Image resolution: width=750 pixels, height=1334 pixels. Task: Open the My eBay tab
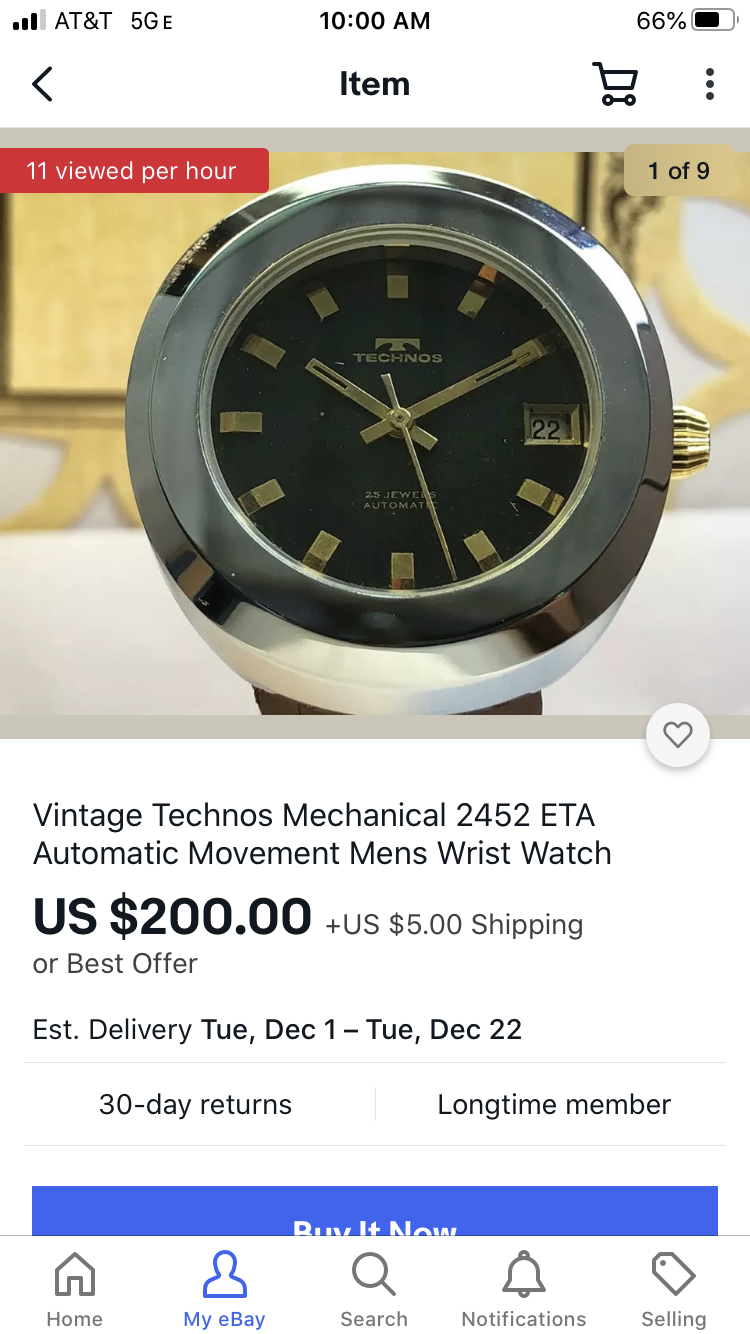224,1290
